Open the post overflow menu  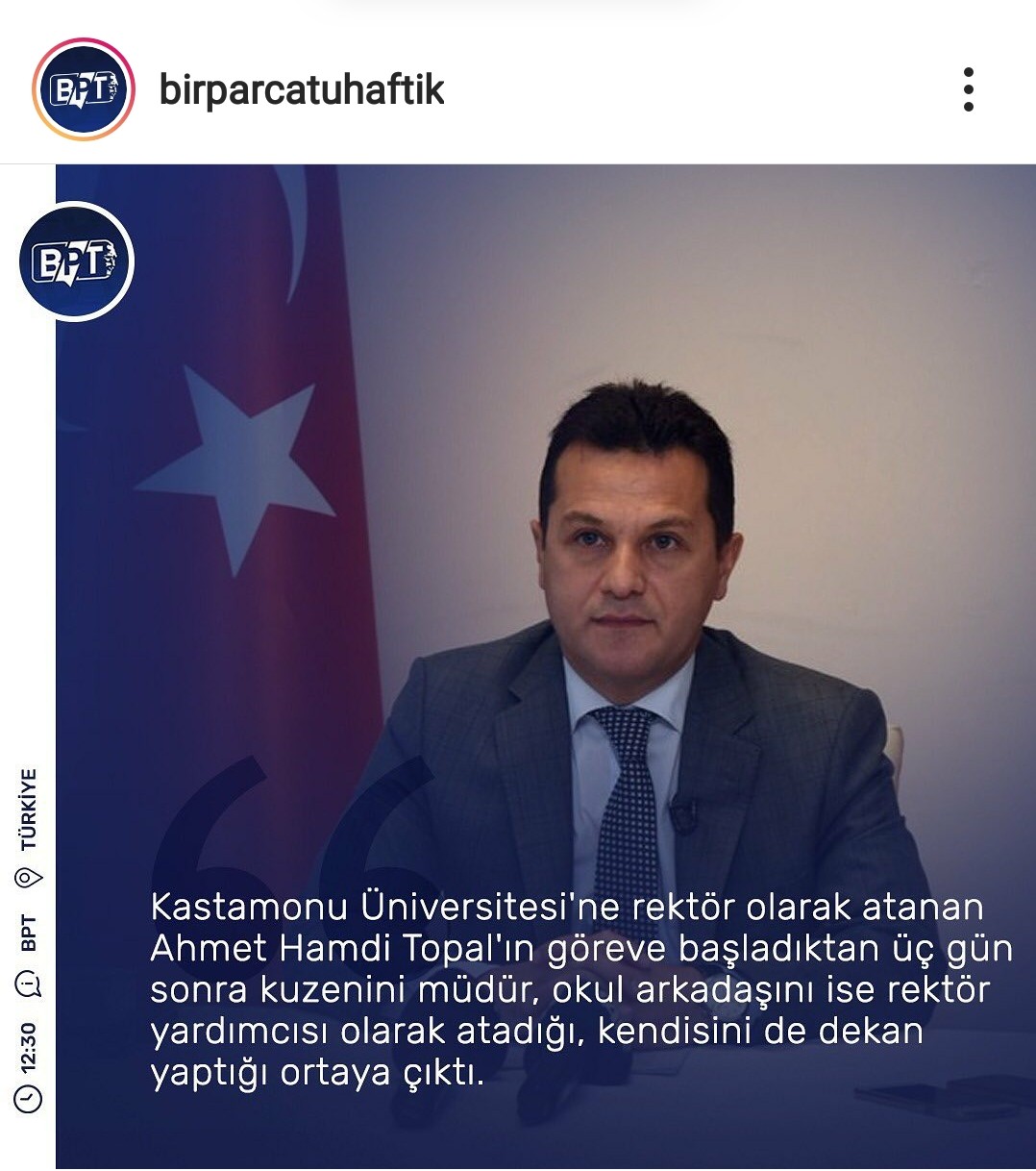(x=968, y=89)
